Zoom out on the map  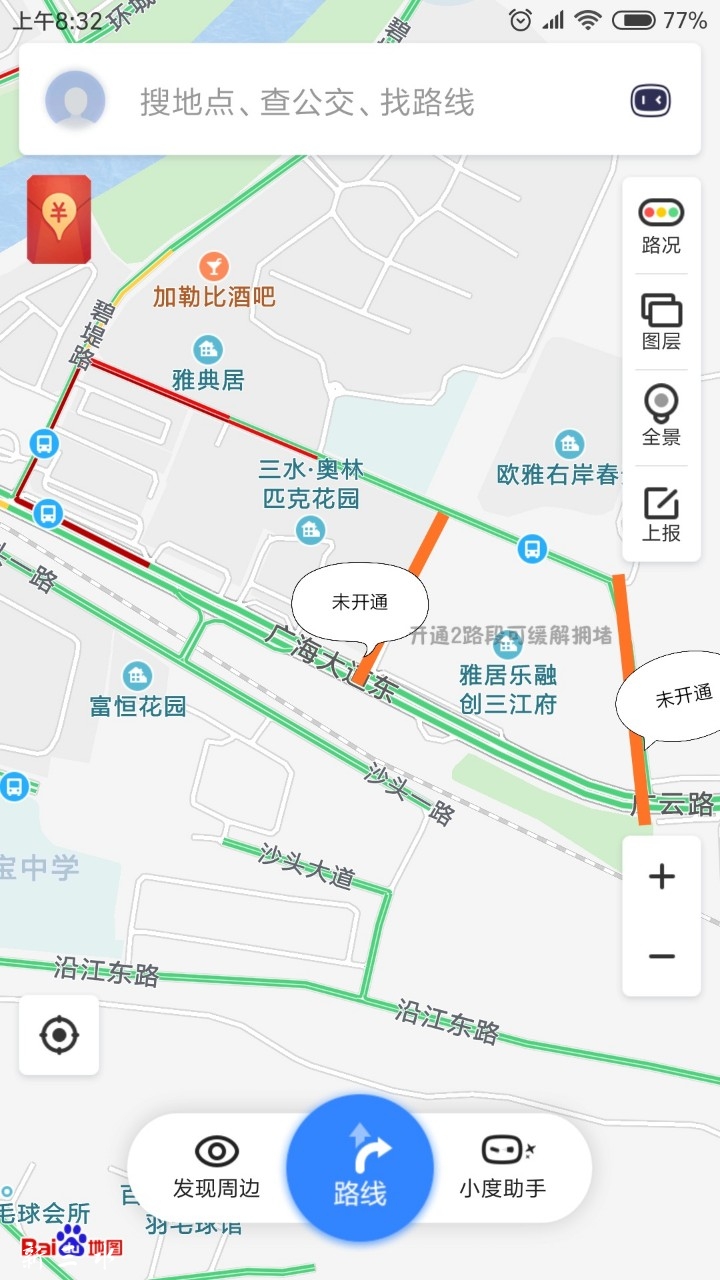[661, 957]
